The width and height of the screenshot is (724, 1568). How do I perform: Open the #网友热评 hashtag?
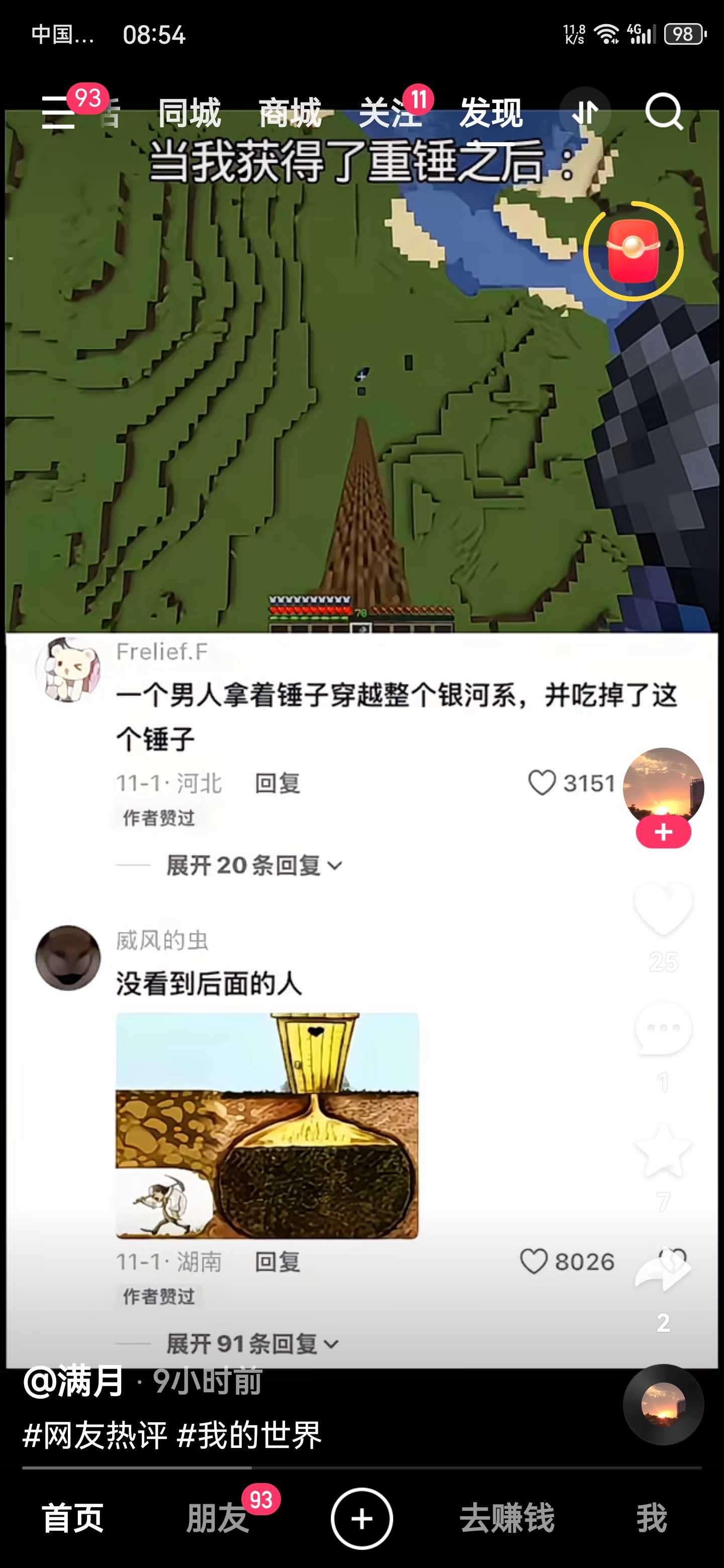click(95, 1436)
